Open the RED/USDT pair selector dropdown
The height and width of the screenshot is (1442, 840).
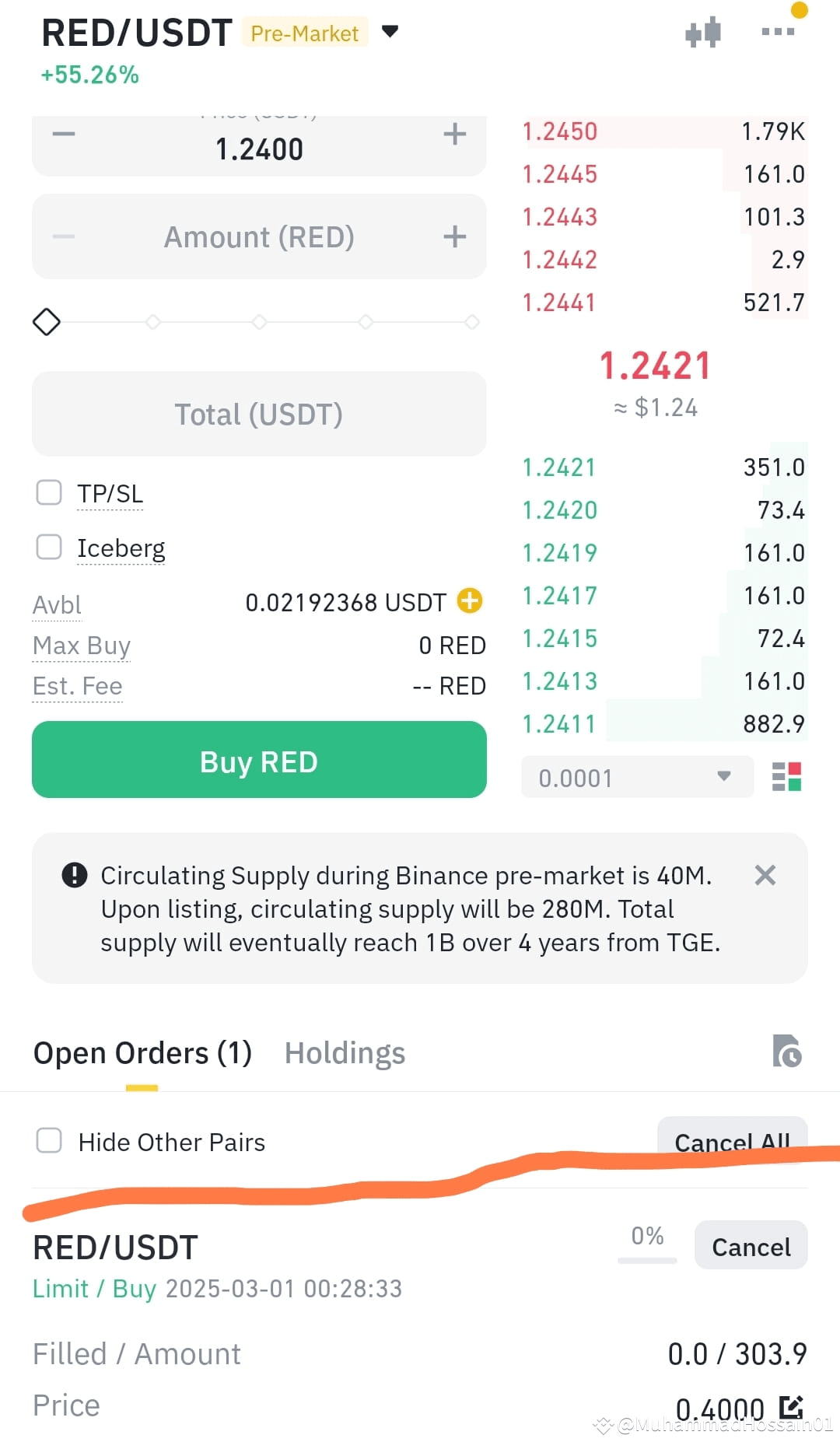pyautogui.click(x=390, y=32)
